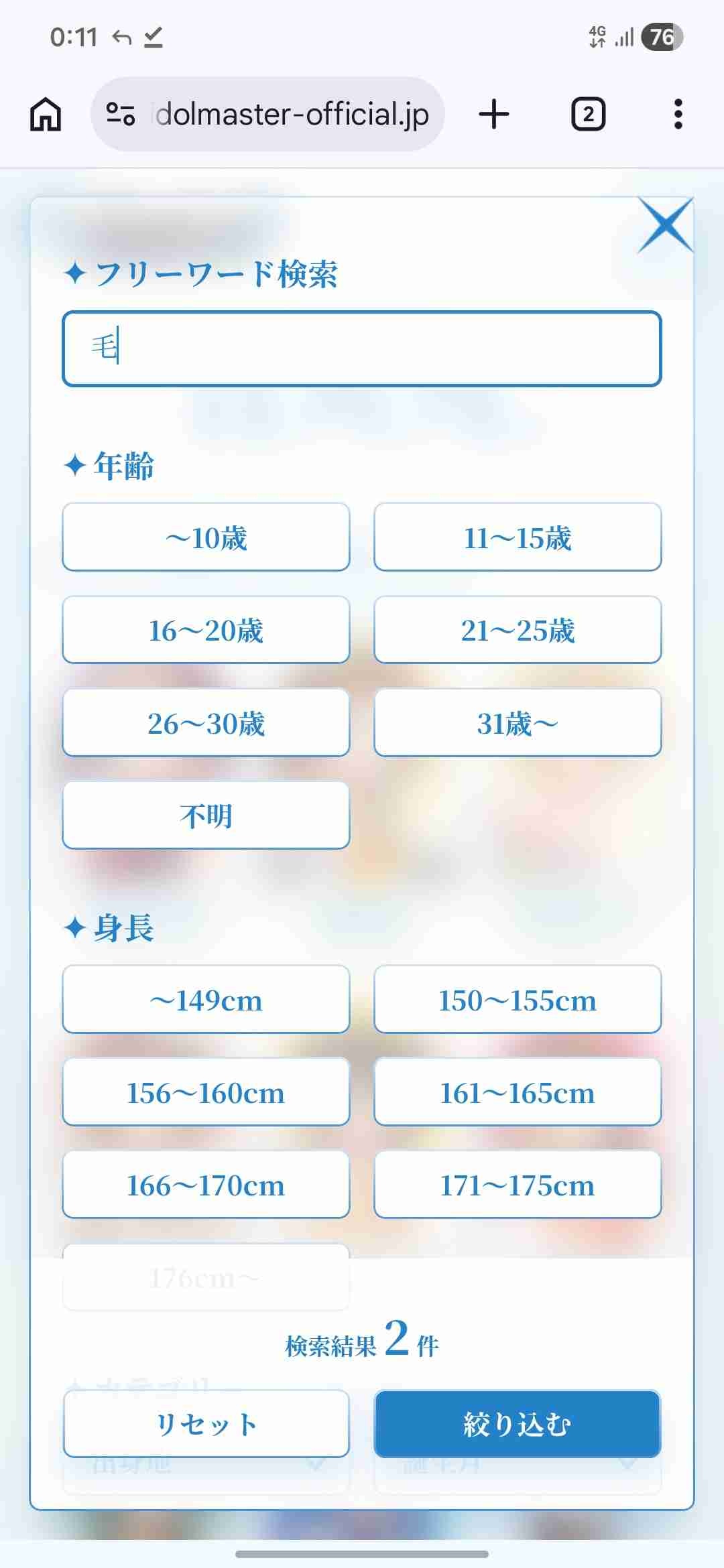Viewport: 724px width, 1568px height.
Task: Open the browser overflow menu
Action: [678, 114]
